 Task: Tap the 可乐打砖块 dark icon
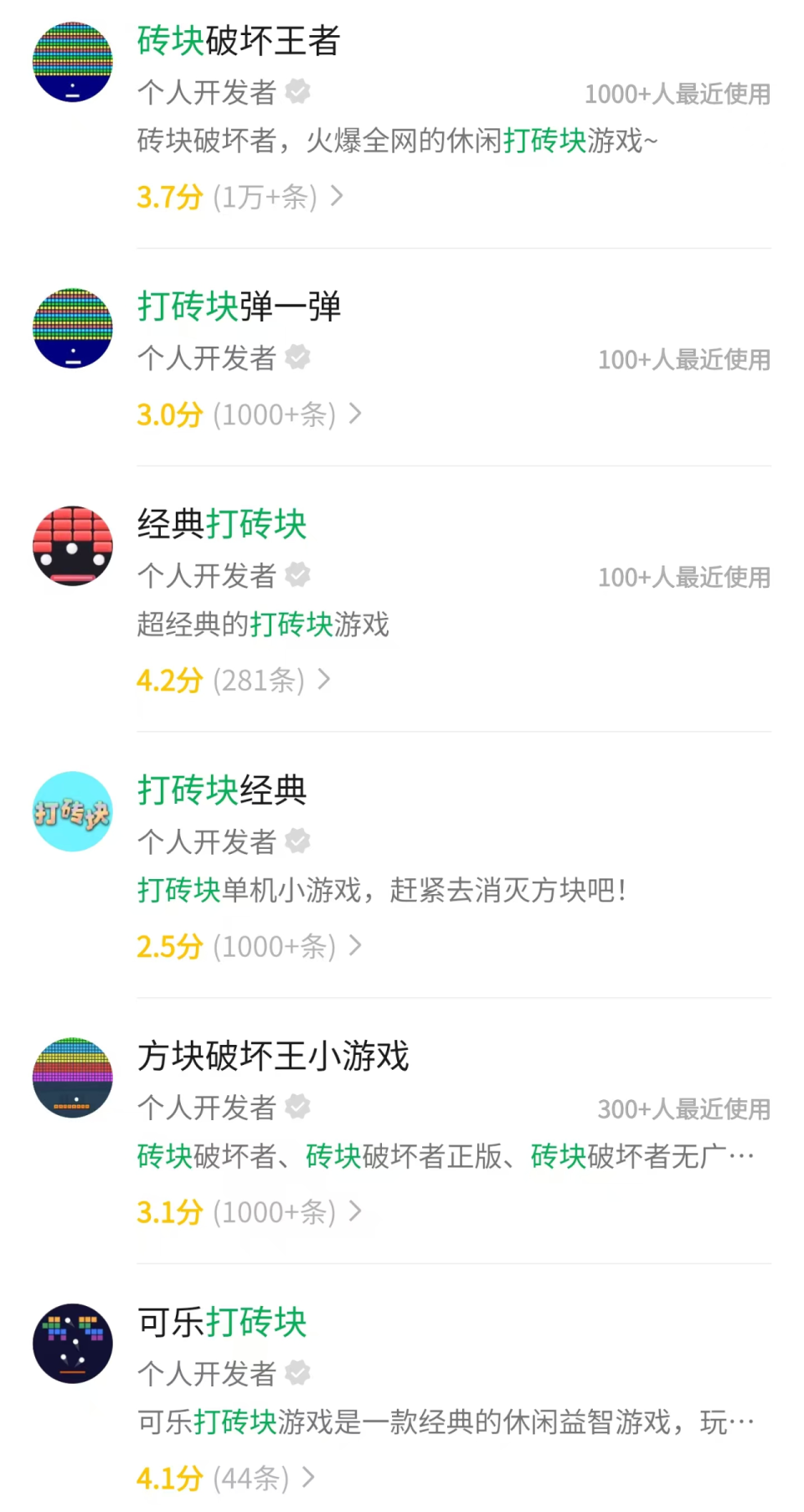coord(72,1344)
